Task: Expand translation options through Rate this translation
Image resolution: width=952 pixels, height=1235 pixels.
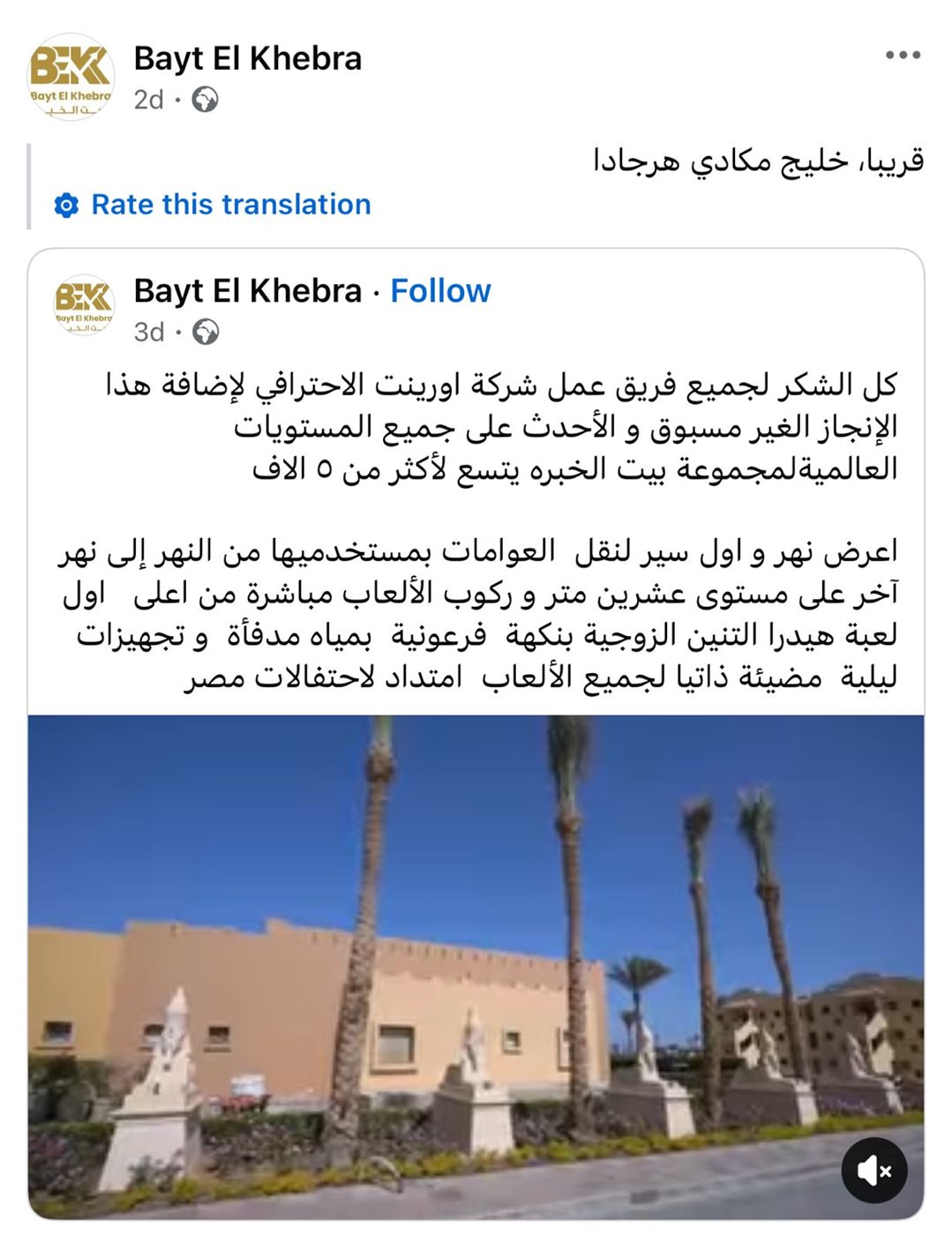Action: [x=229, y=206]
